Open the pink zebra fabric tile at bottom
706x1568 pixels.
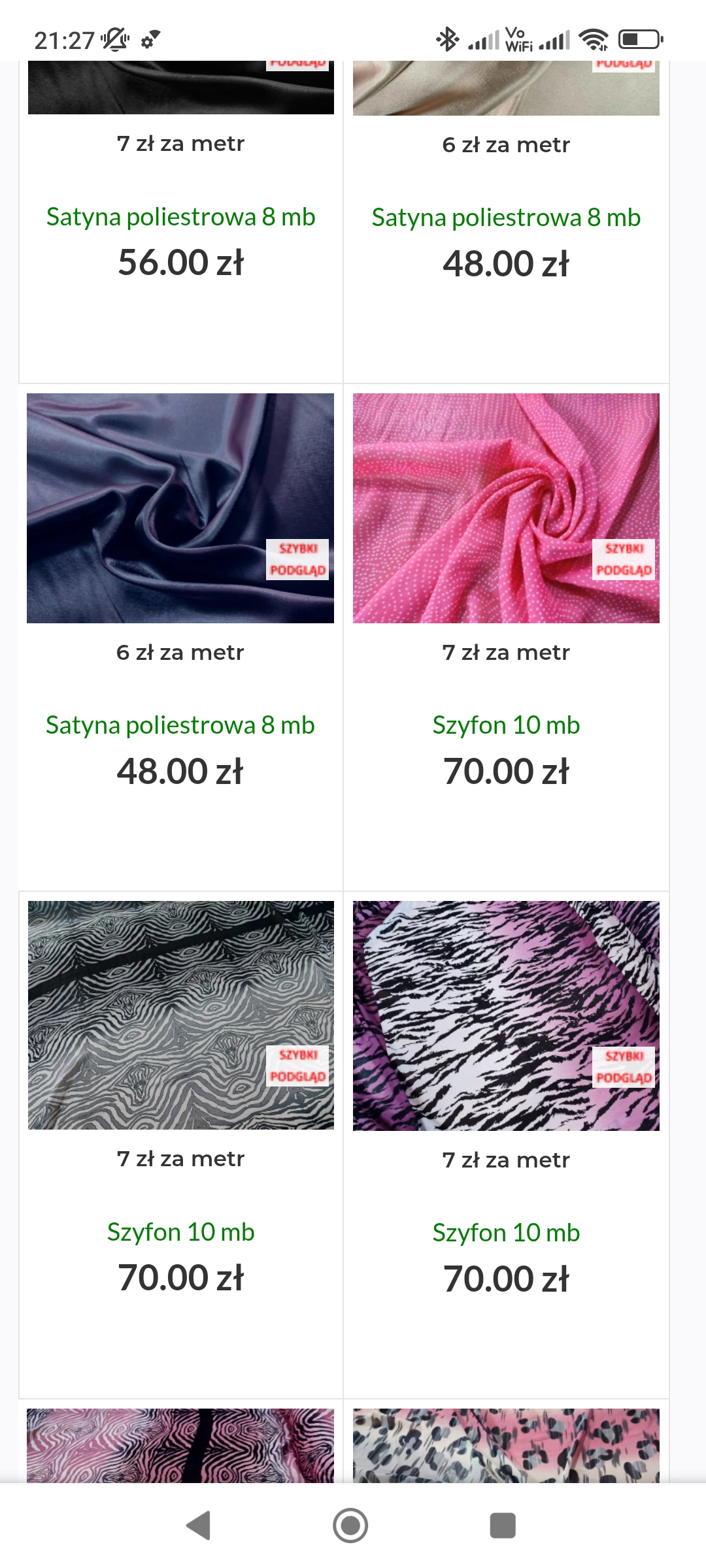(x=180, y=1445)
